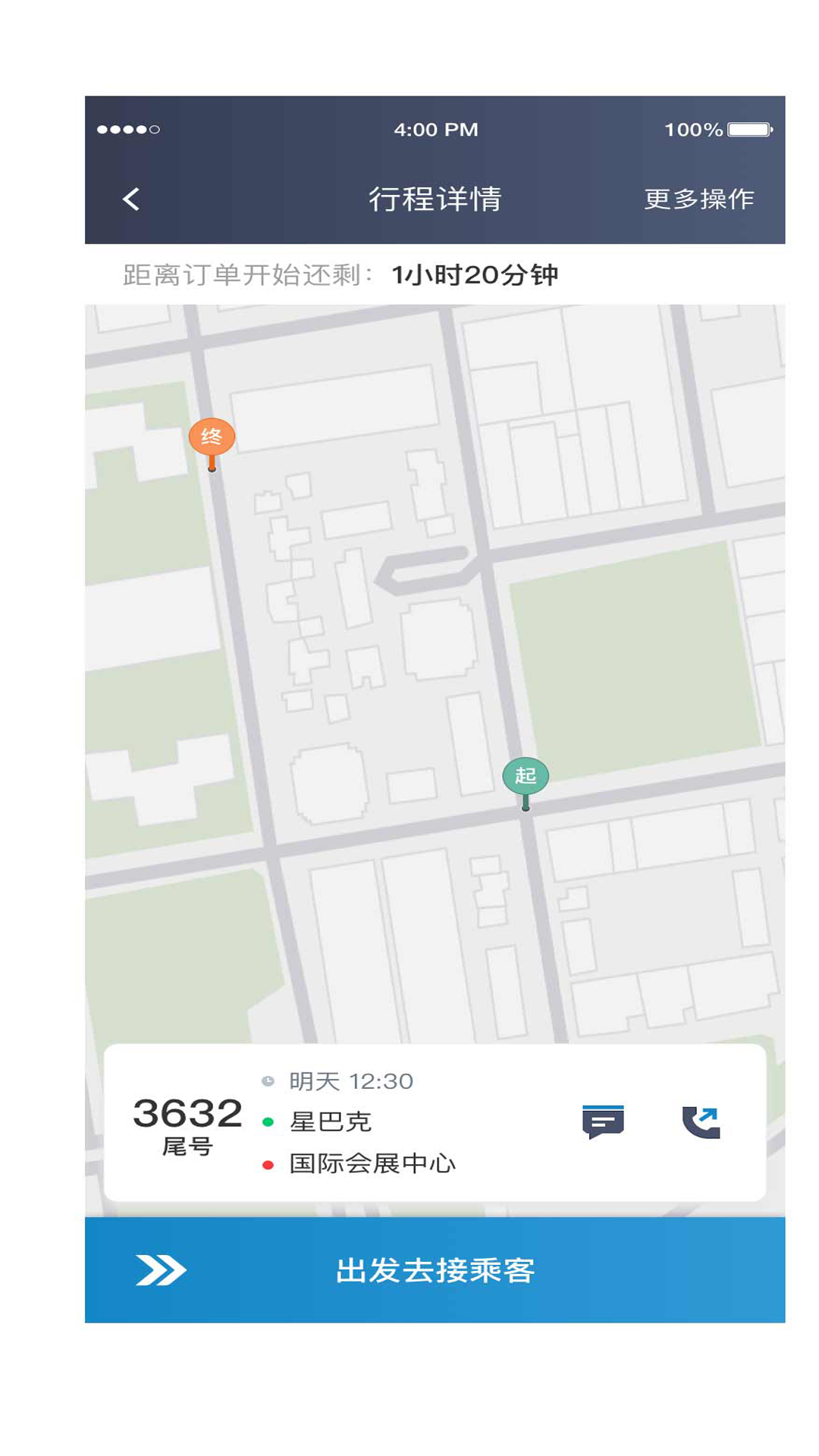819x1456 pixels.
Task: Message the passenger via chat icon
Action: pos(603,1122)
